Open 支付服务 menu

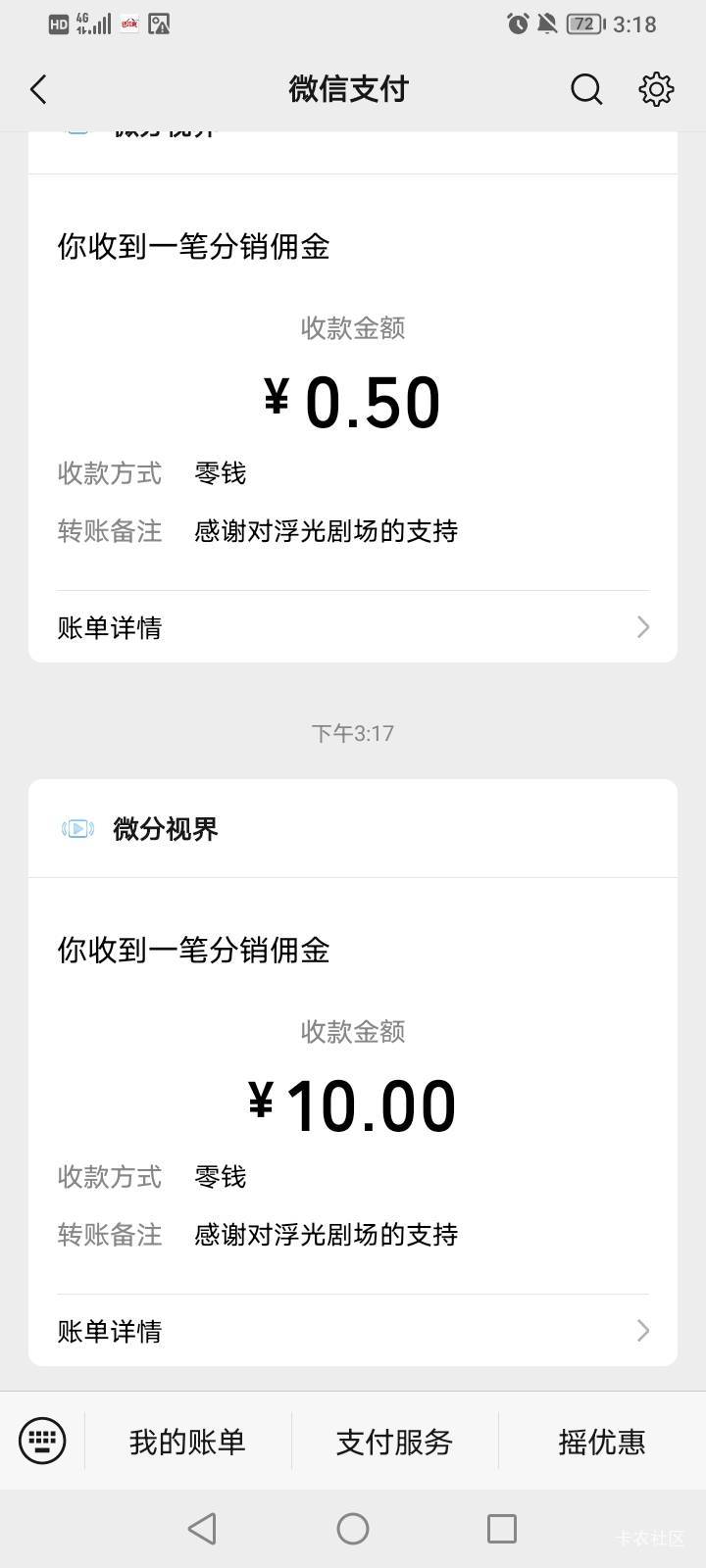[394, 1442]
